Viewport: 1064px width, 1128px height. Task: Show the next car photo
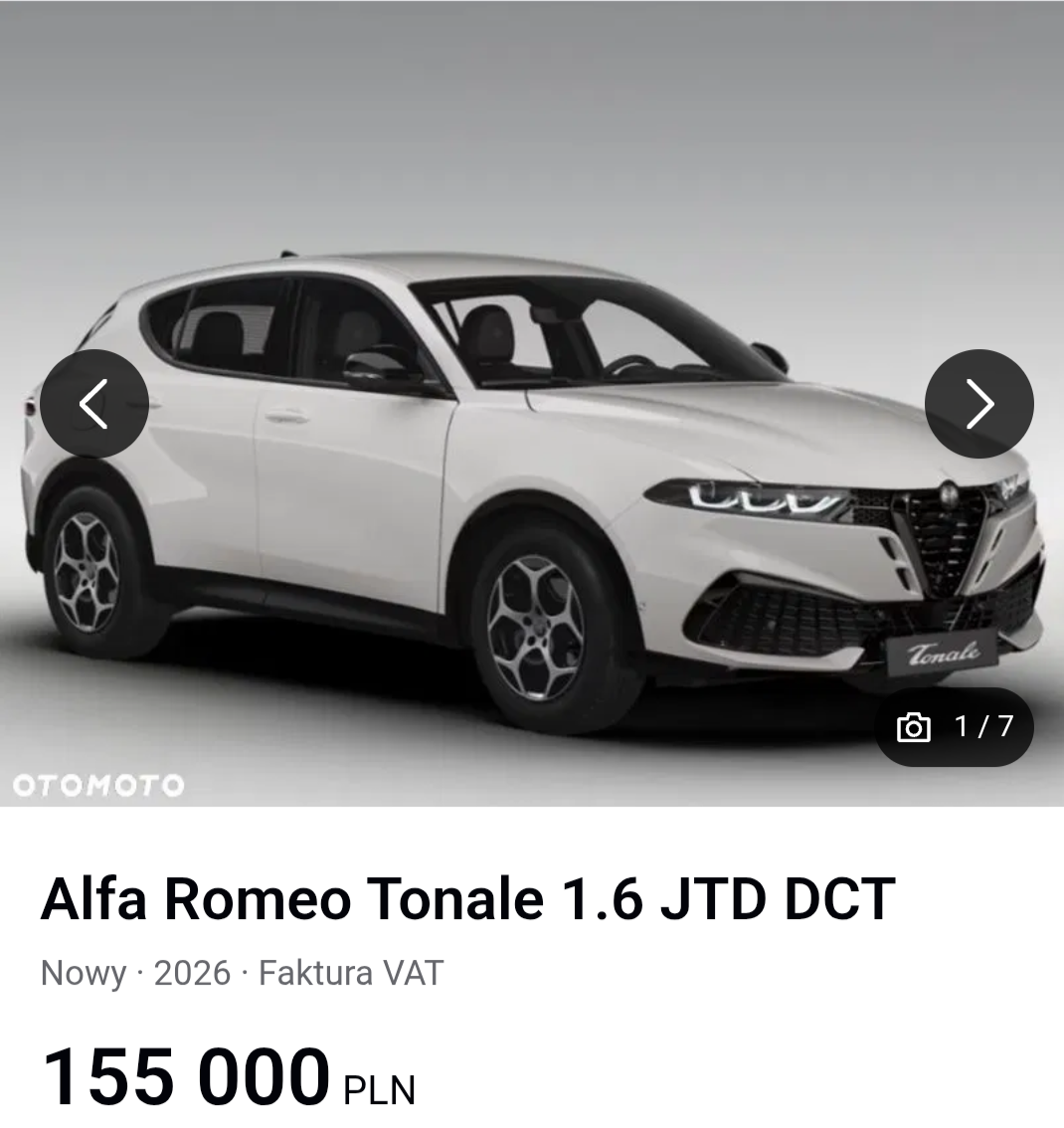coord(979,404)
